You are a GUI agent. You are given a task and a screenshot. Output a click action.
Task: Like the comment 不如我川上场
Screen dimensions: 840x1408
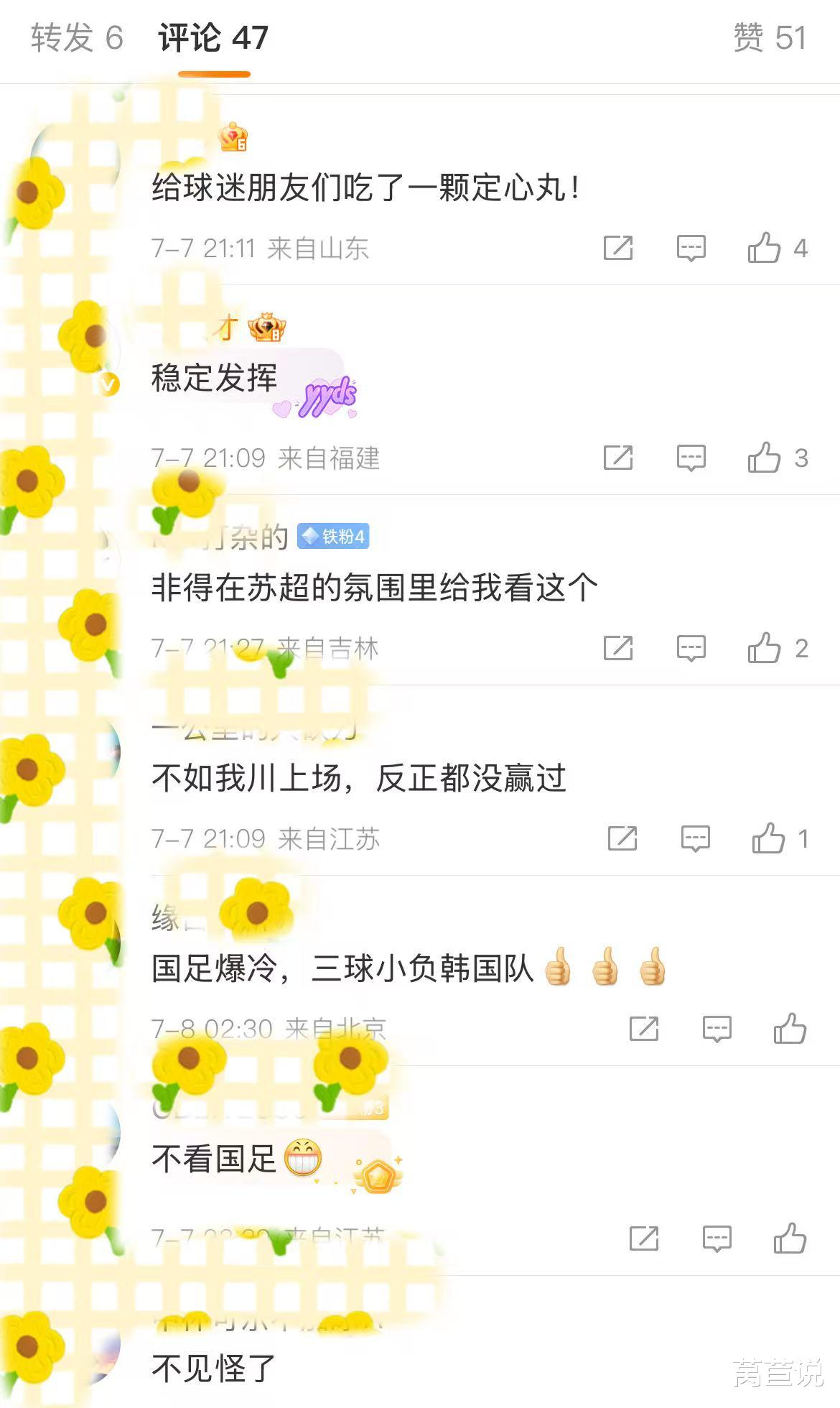point(768,838)
